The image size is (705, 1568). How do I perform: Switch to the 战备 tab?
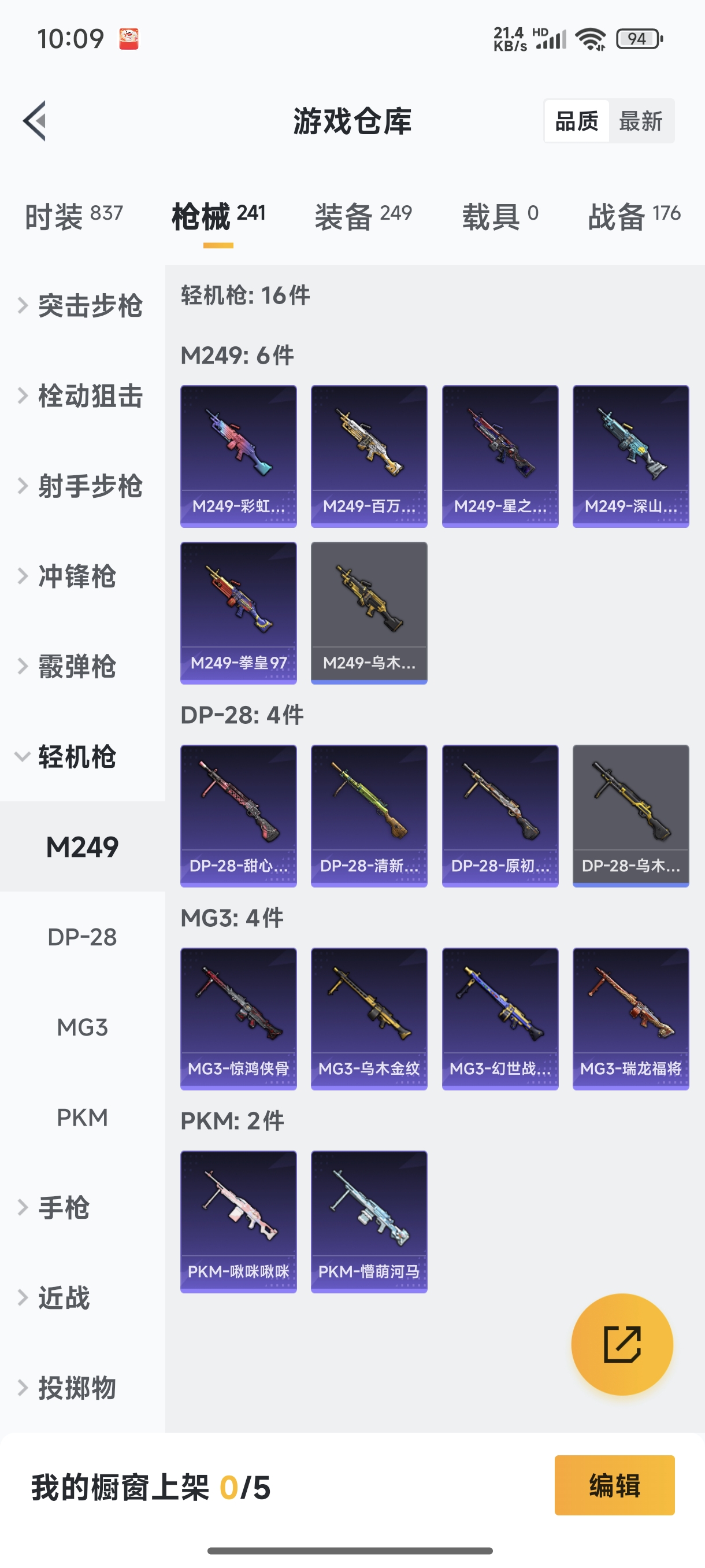coord(633,216)
